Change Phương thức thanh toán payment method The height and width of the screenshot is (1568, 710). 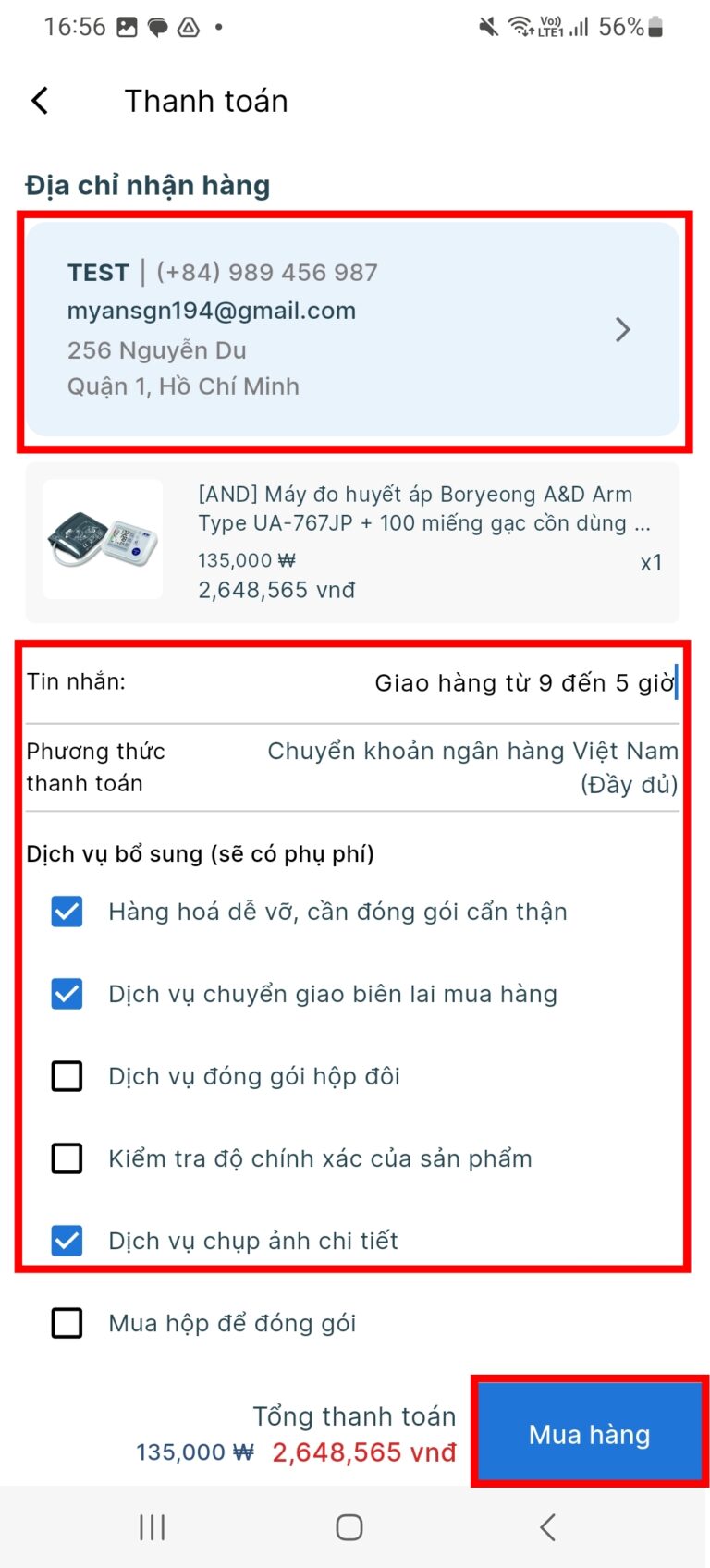[x=471, y=767]
